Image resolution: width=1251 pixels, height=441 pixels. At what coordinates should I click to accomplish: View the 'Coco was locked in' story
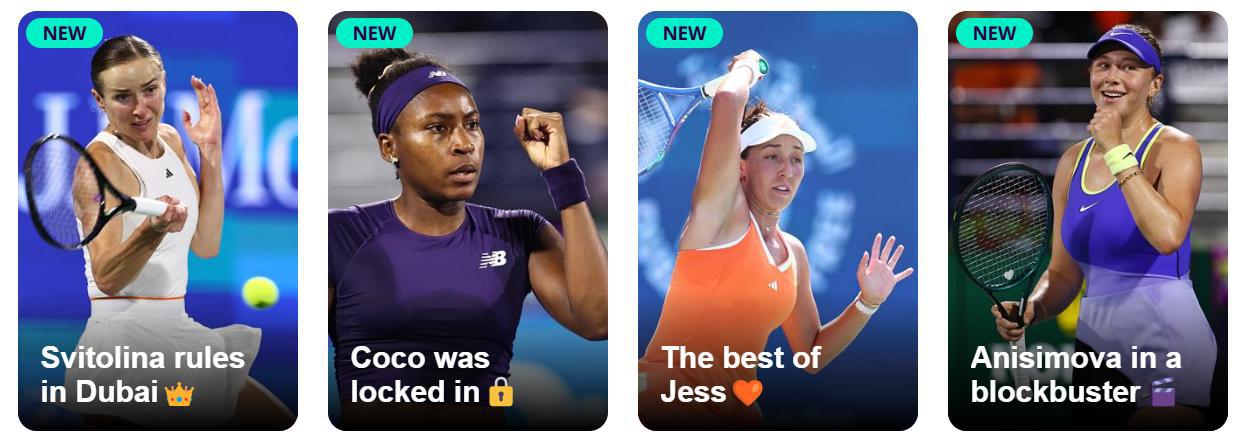click(467, 221)
